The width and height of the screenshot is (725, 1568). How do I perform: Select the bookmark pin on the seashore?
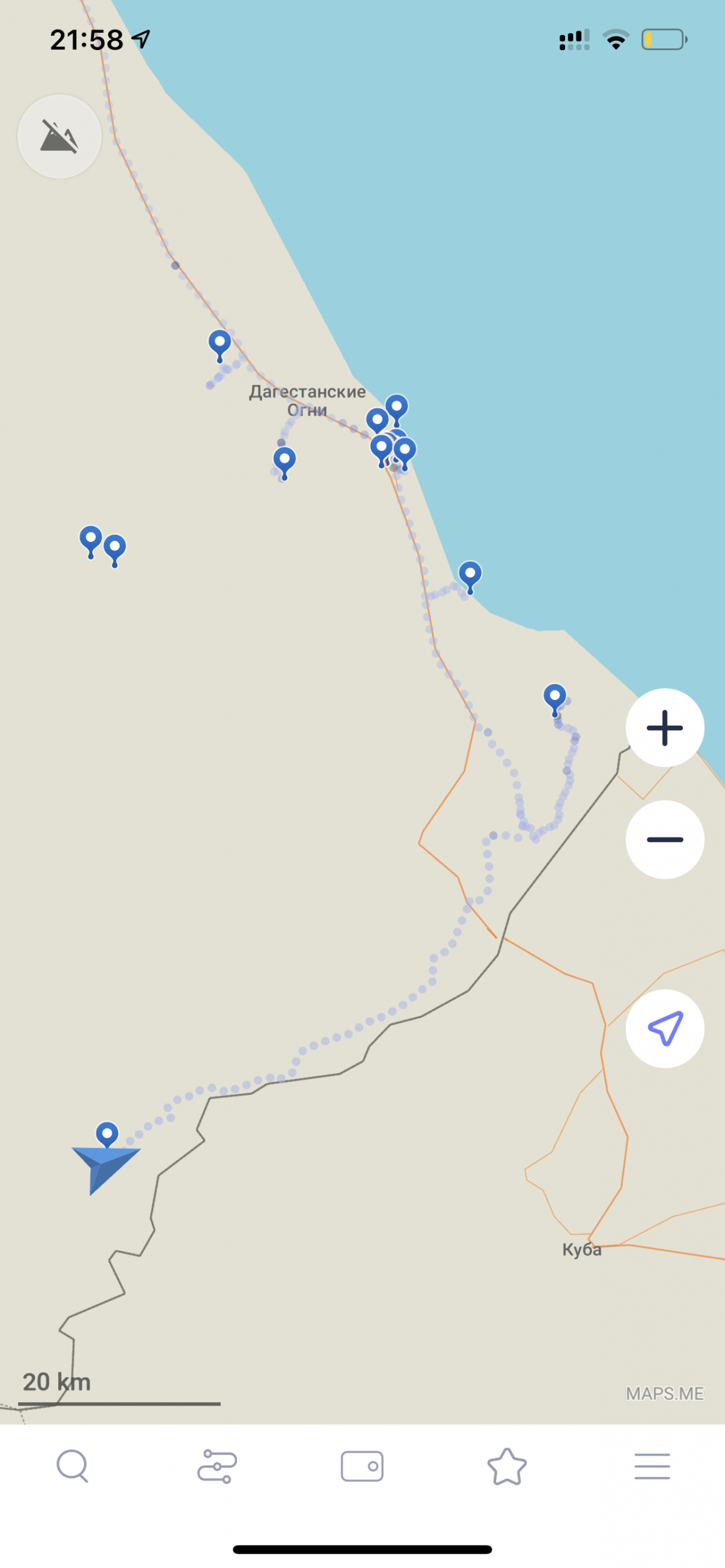coord(470,576)
